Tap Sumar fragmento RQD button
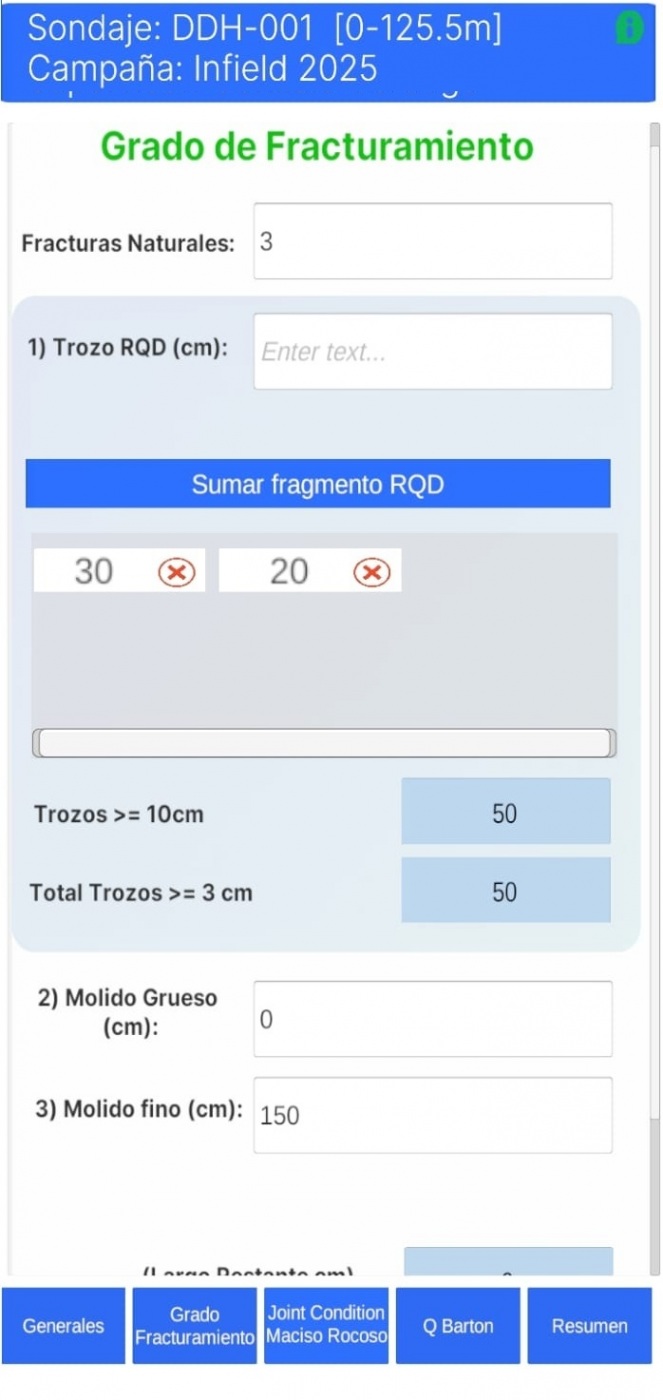Screen dimensions: 663x1400 (318, 485)
